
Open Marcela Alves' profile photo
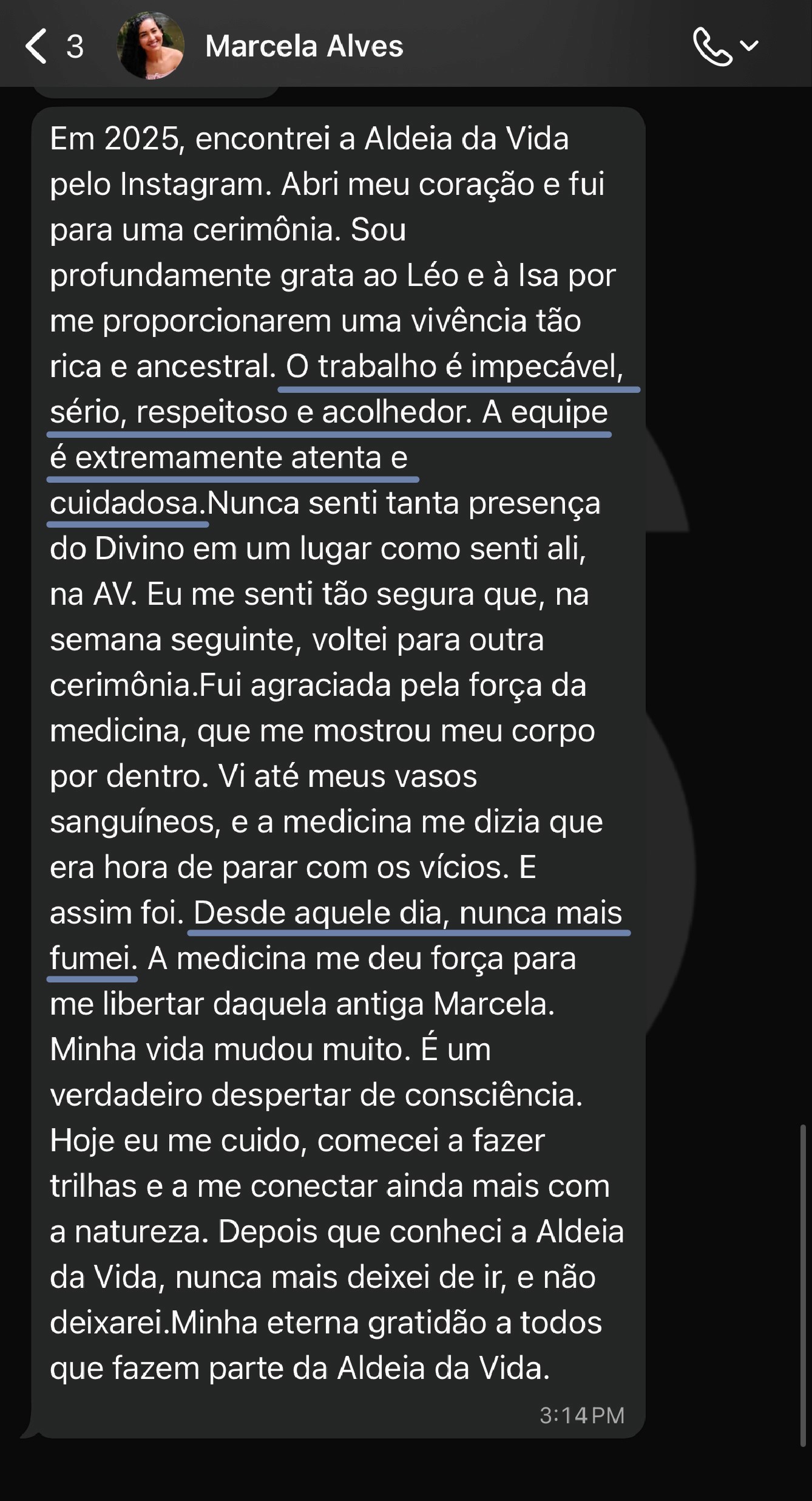coord(151,46)
